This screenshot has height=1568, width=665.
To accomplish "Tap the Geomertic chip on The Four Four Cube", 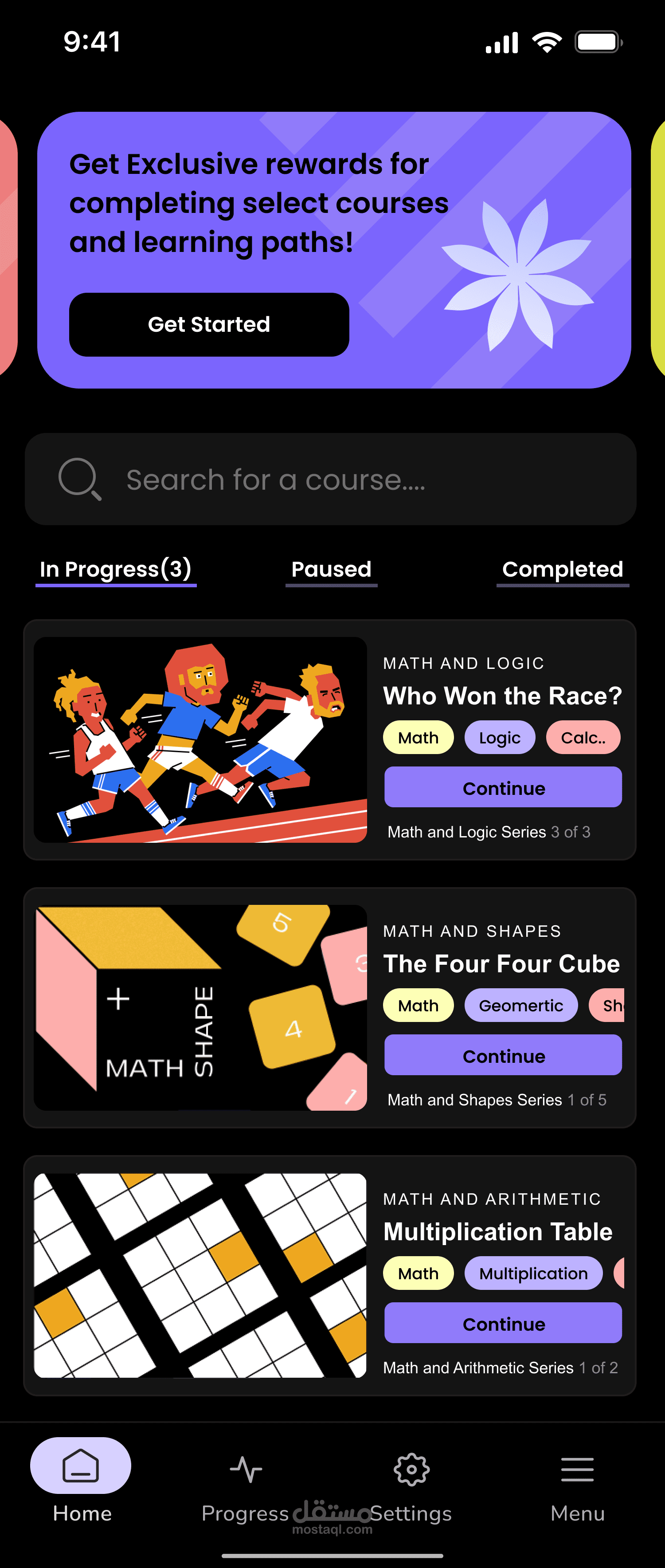I will tap(521, 1006).
